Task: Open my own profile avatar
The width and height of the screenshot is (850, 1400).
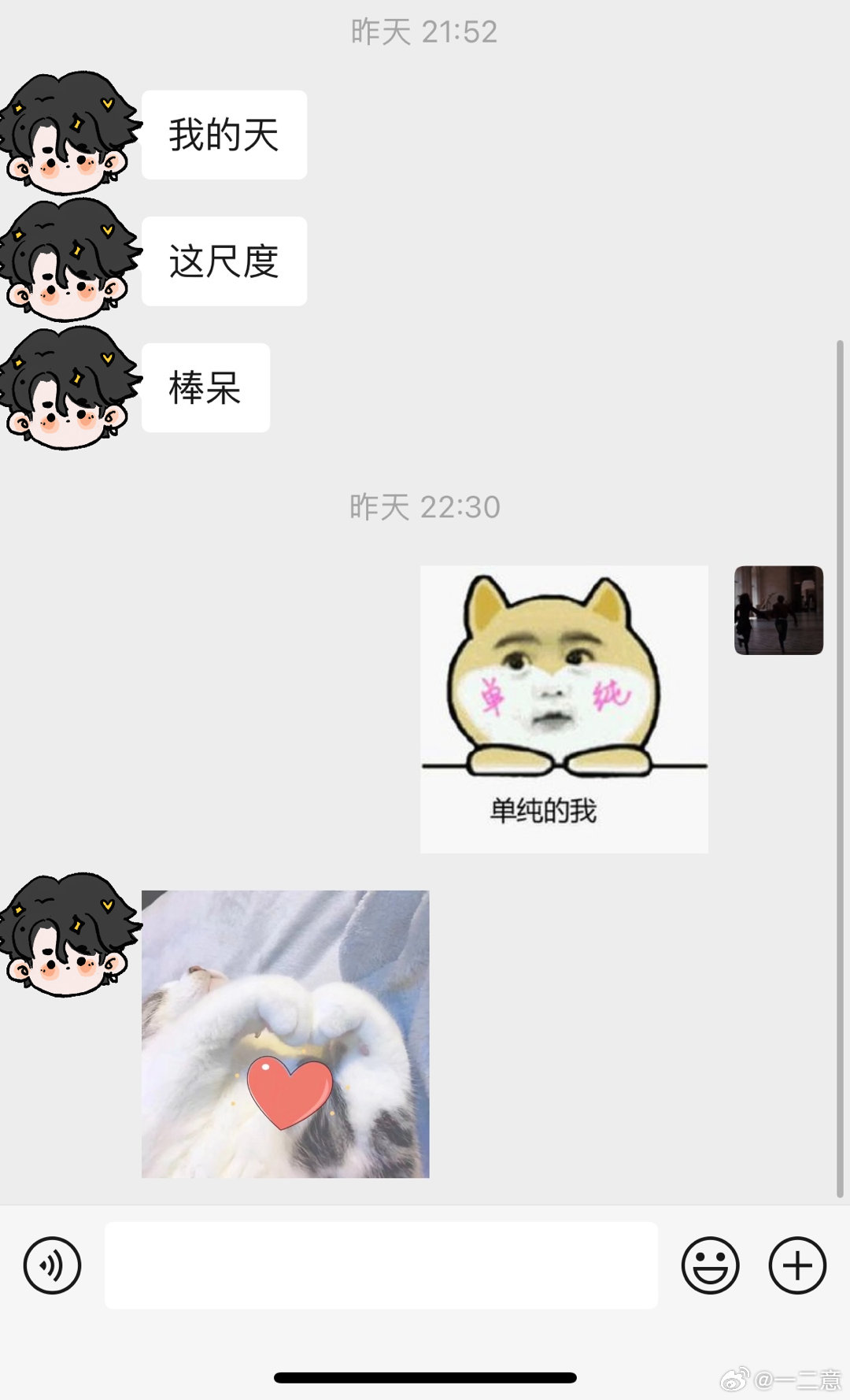Action: 778,610
